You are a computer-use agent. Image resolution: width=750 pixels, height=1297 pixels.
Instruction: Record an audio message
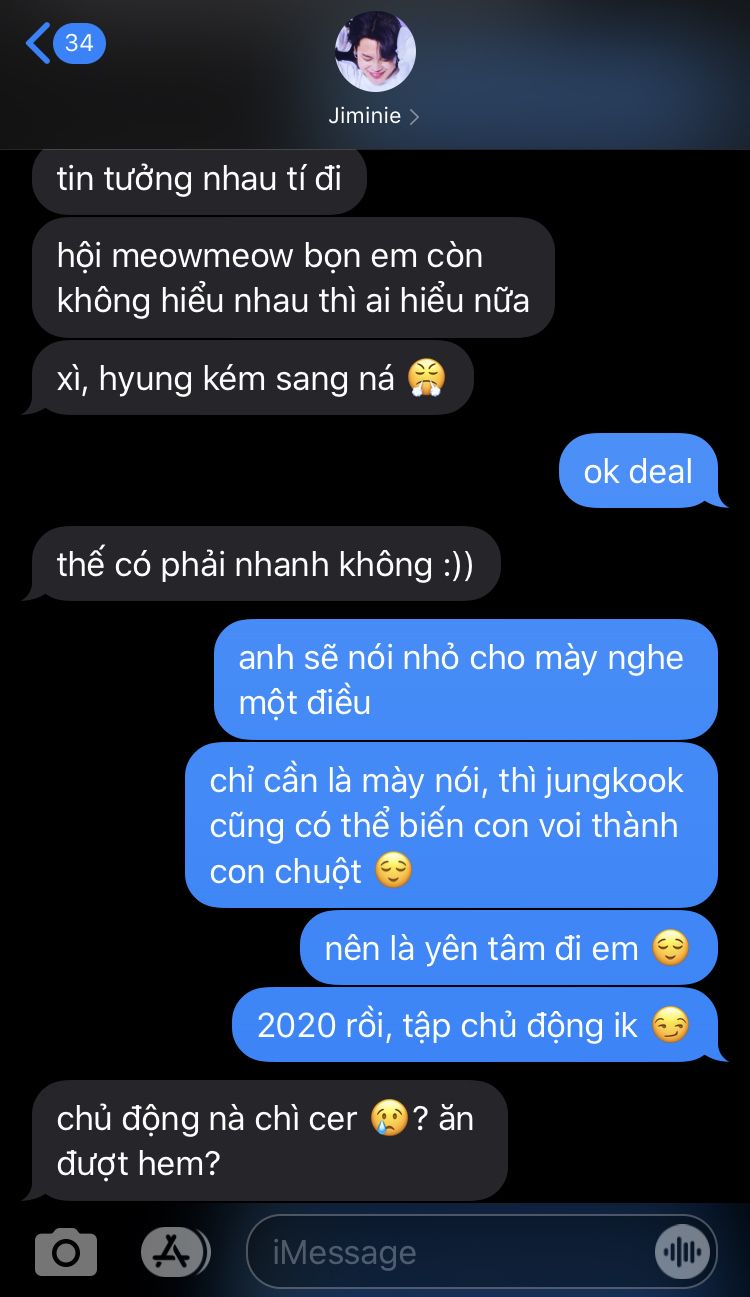coord(682,1252)
